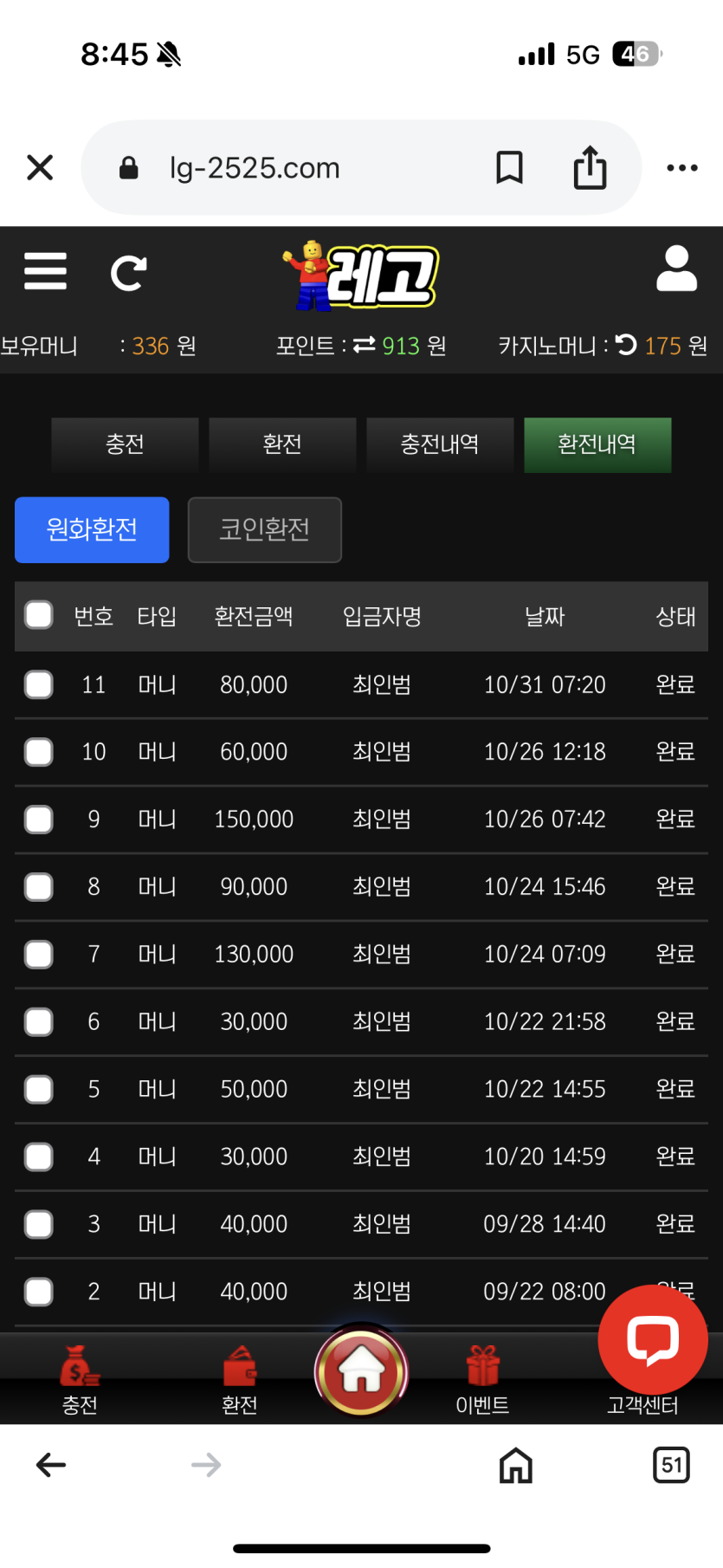Share this page from browser bar
This screenshot has width=723, height=1568.
590,167
